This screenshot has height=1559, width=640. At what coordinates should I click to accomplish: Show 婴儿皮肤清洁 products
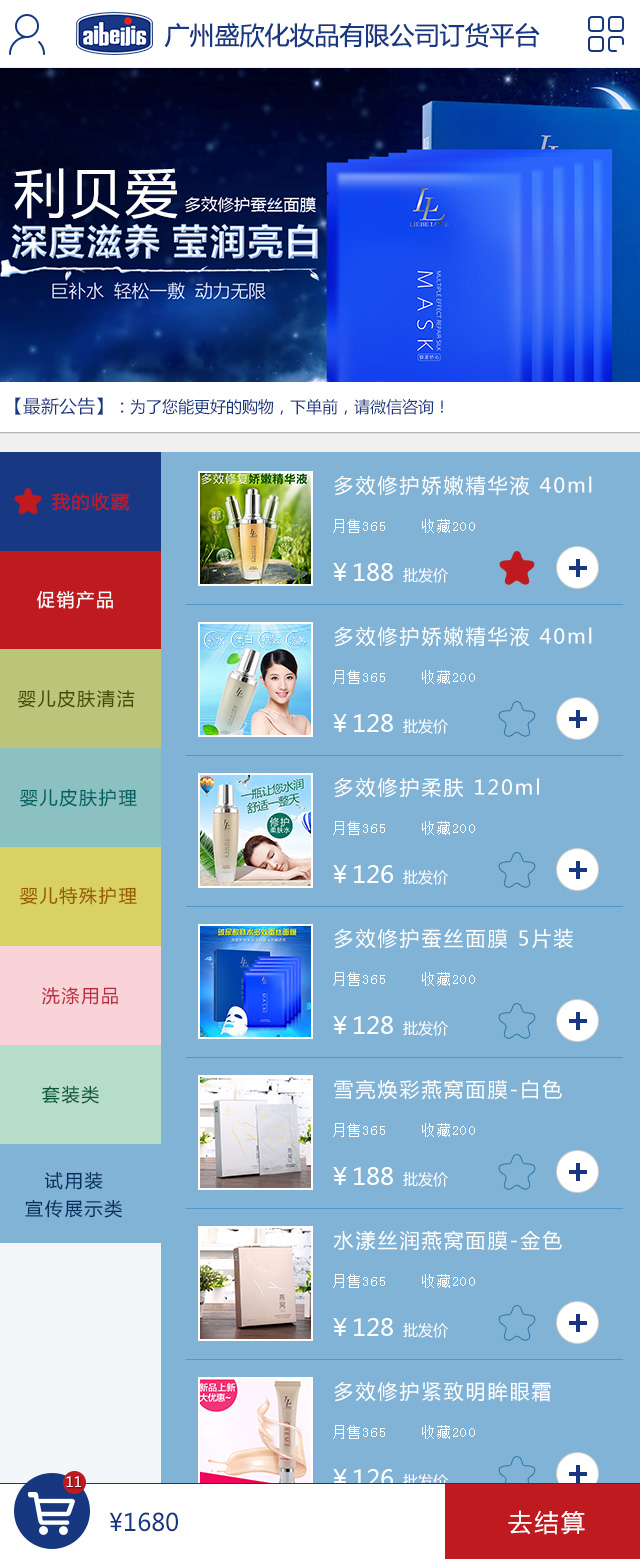pyautogui.click(x=80, y=699)
